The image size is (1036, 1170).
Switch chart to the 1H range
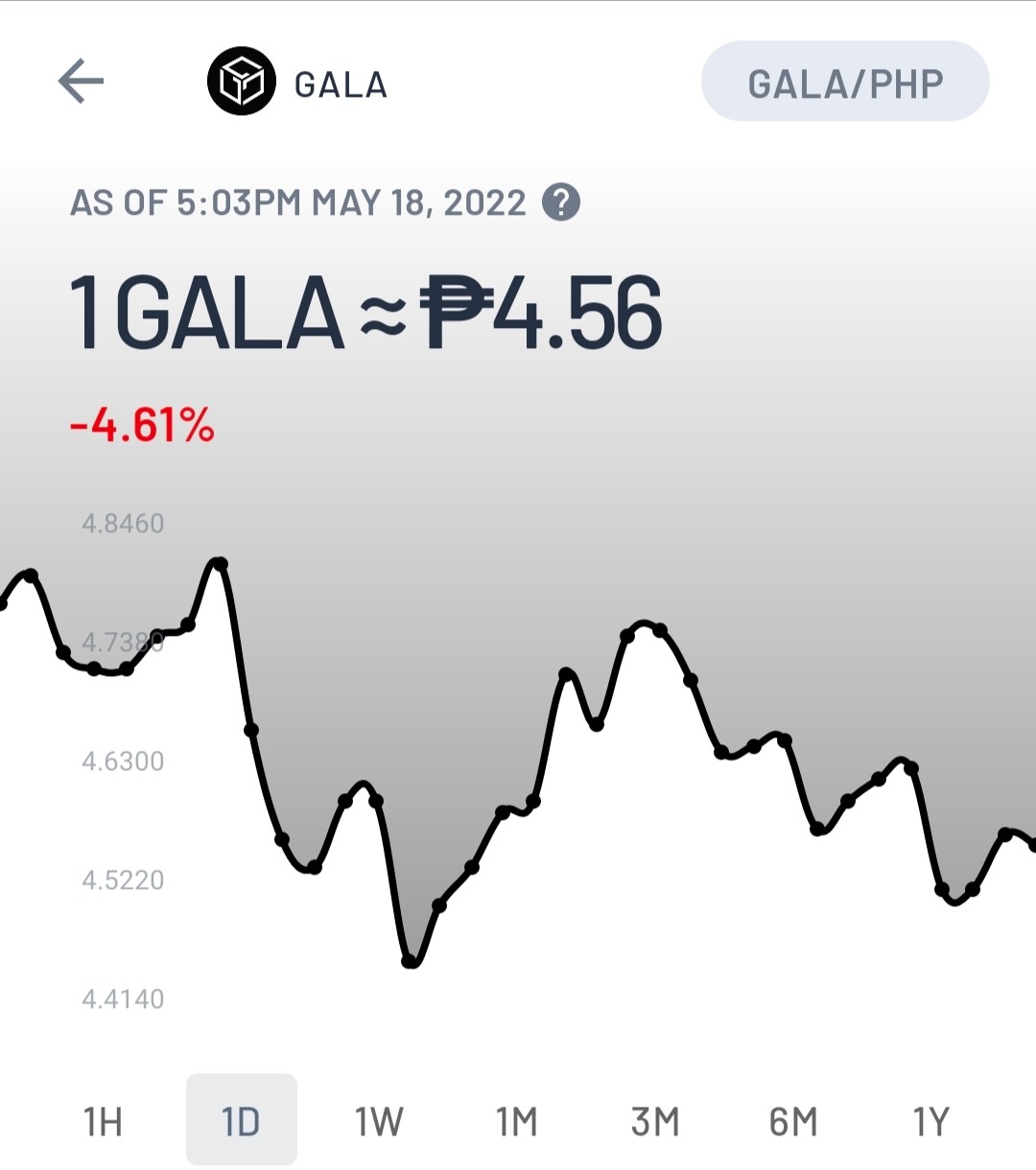coord(103,1120)
